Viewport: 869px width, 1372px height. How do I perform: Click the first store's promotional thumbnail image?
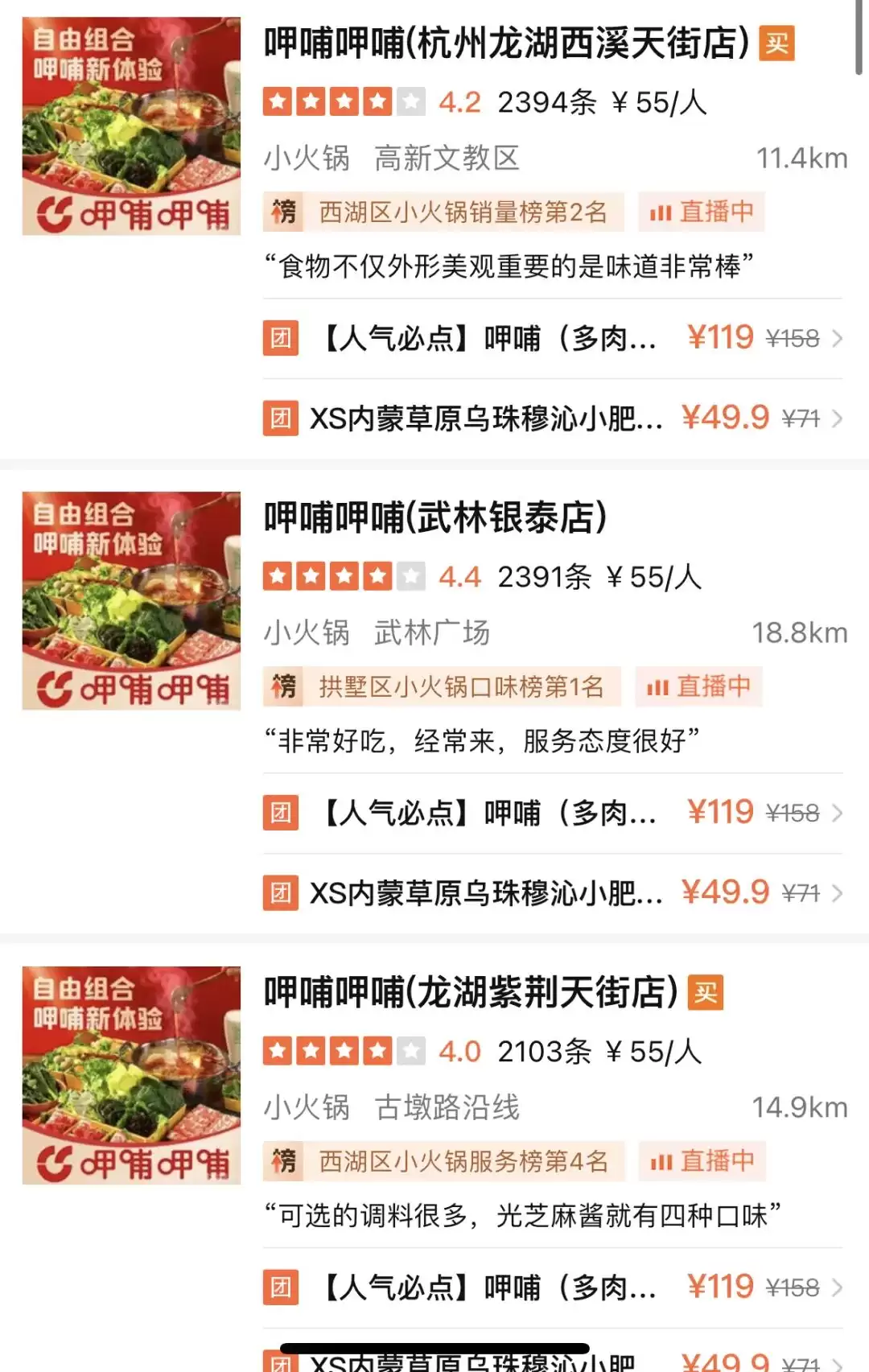coord(129,125)
